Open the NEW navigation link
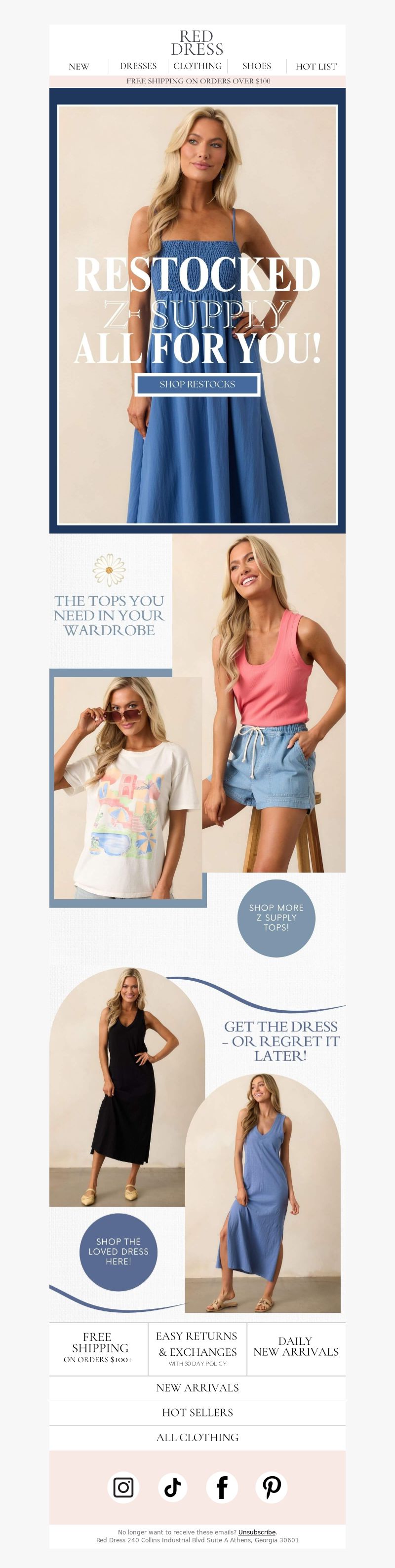This screenshot has width=395, height=1568. (79, 66)
